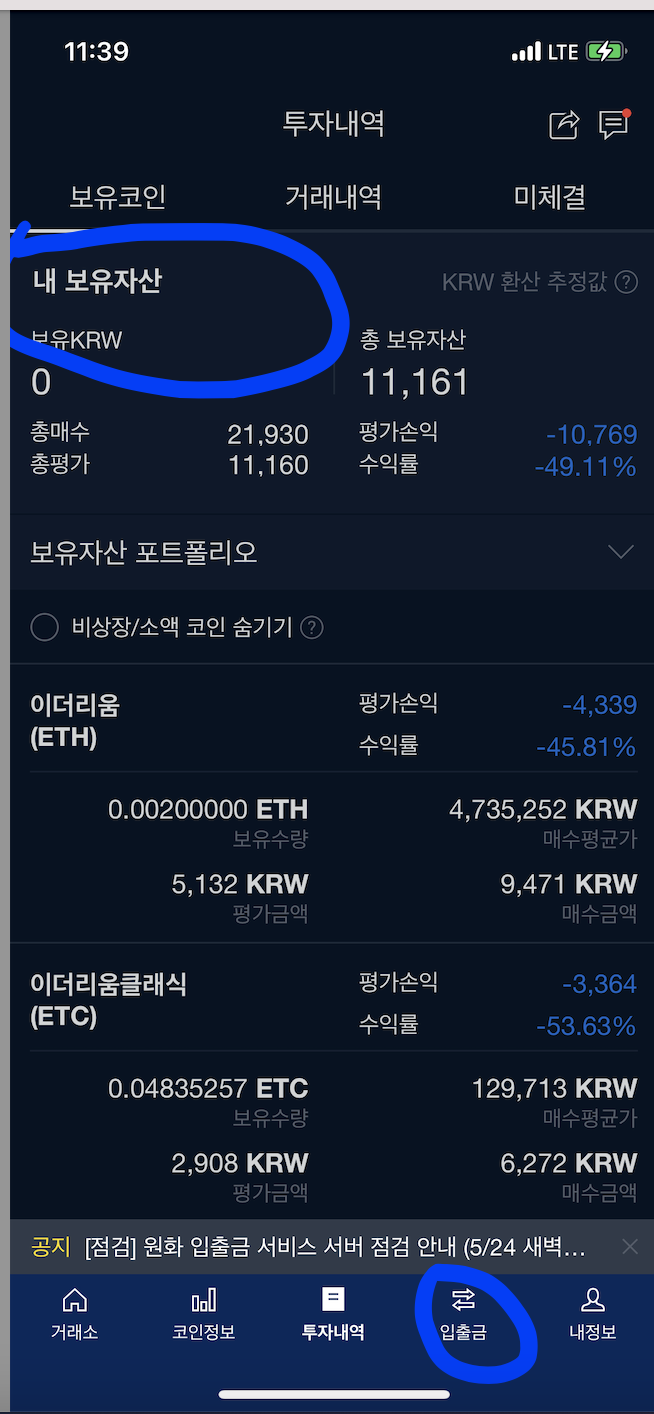Screen dimensions: 654x1414
Task: Select the 보유코인 tab
Action: point(118,197)
